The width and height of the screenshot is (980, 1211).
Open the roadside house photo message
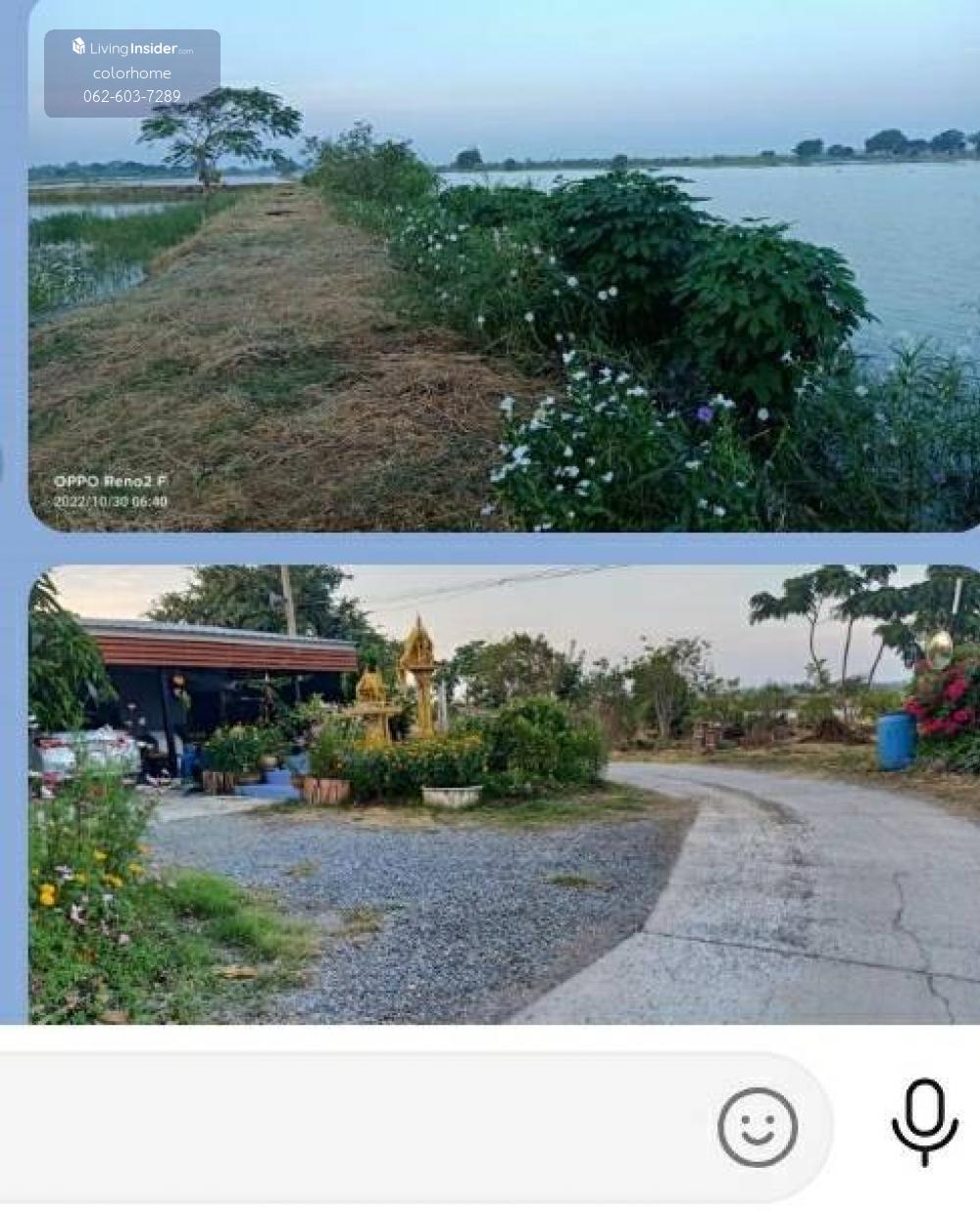pyautogui.click(x=504, y=794)
